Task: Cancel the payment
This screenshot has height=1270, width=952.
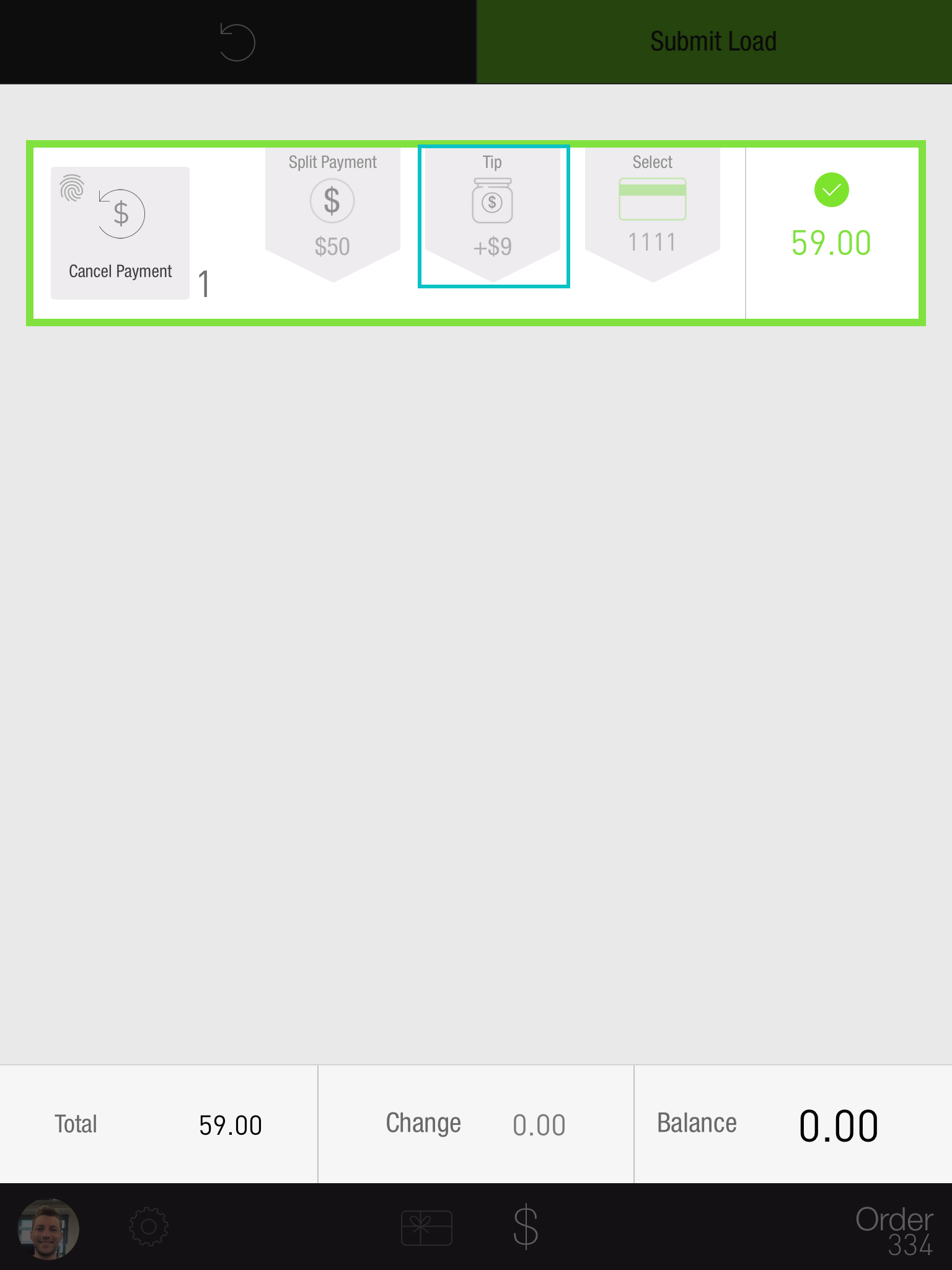Action: 120,233
